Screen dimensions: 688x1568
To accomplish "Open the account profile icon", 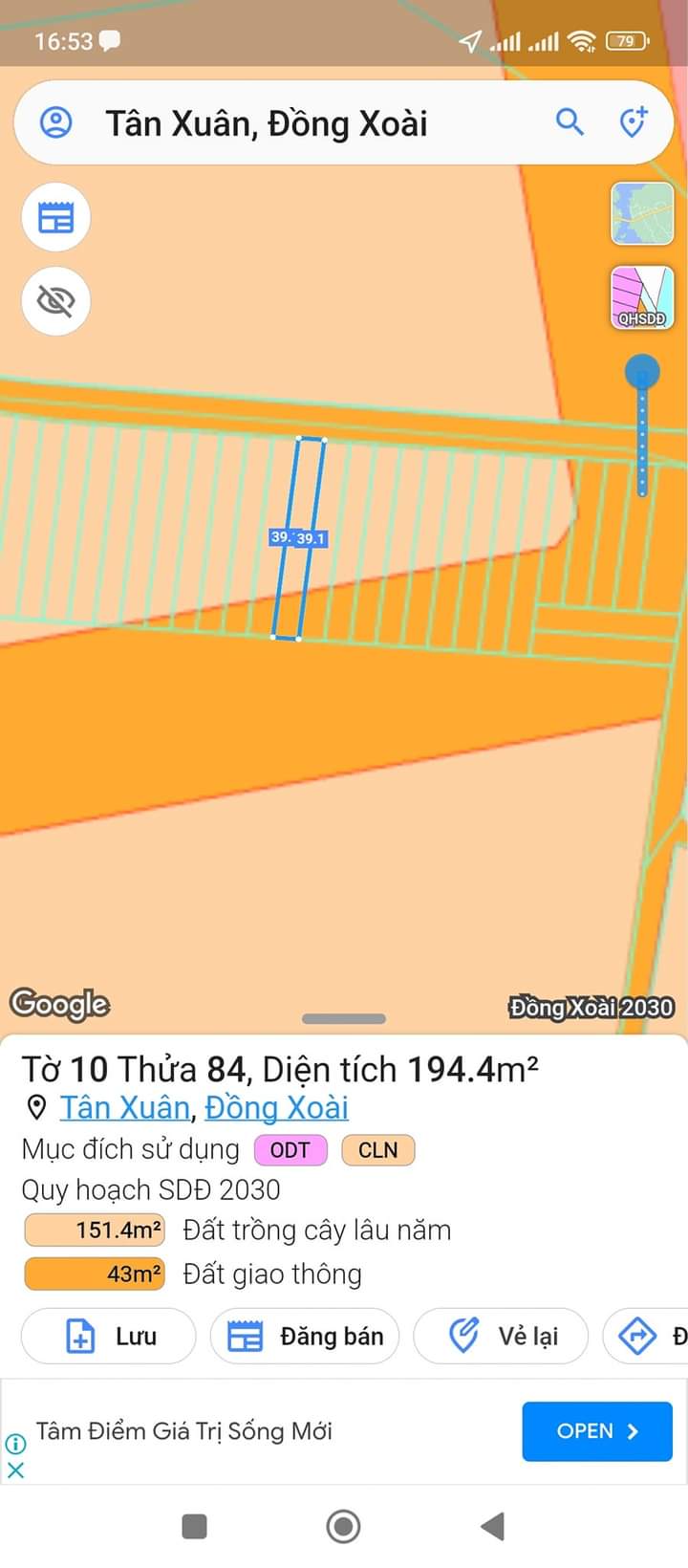I will coord(56,122).
